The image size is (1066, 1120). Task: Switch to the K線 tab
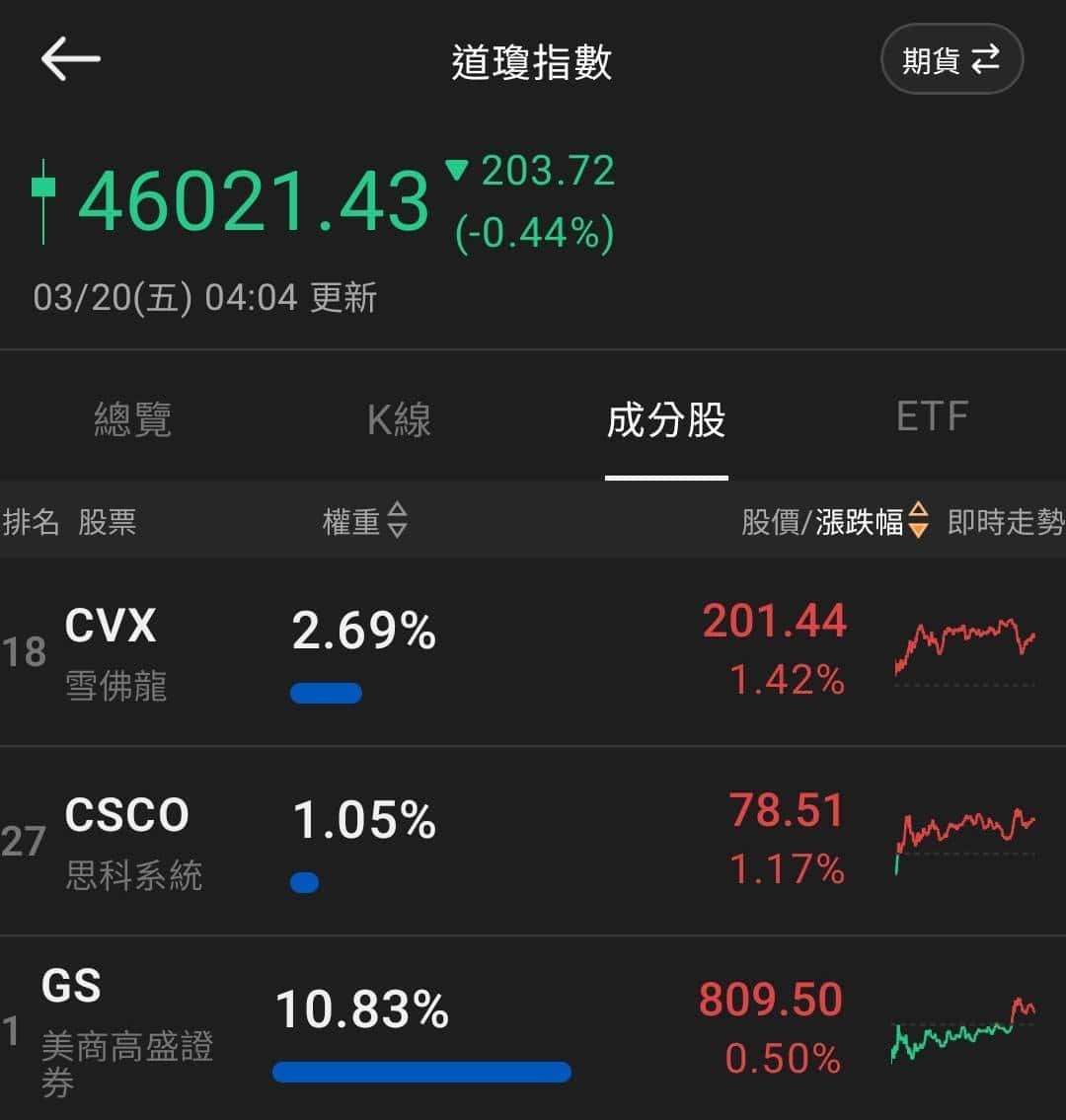[x=400, y=419]
